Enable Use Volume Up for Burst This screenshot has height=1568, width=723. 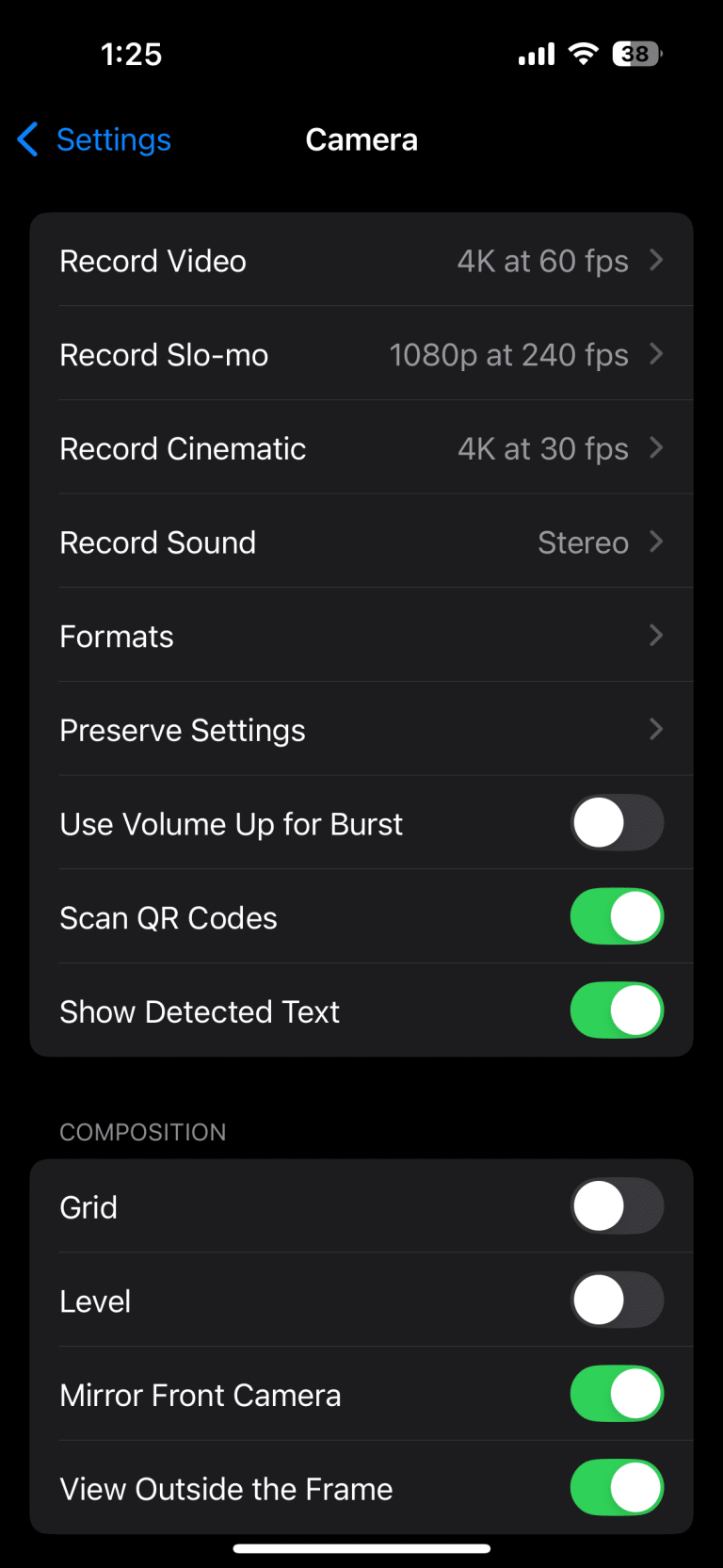coord(617,823)
